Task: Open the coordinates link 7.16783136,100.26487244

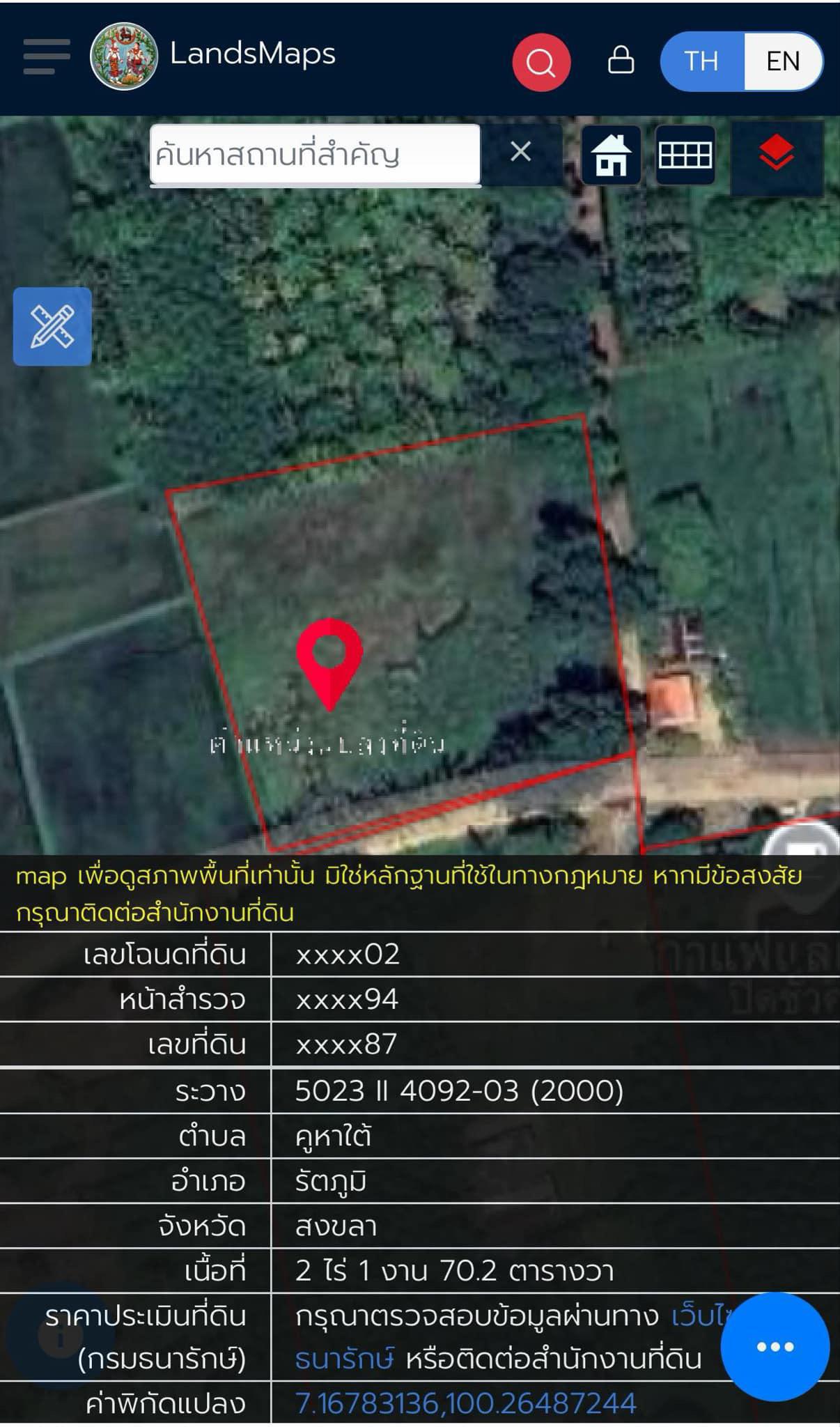Action: coord(465,1403)
